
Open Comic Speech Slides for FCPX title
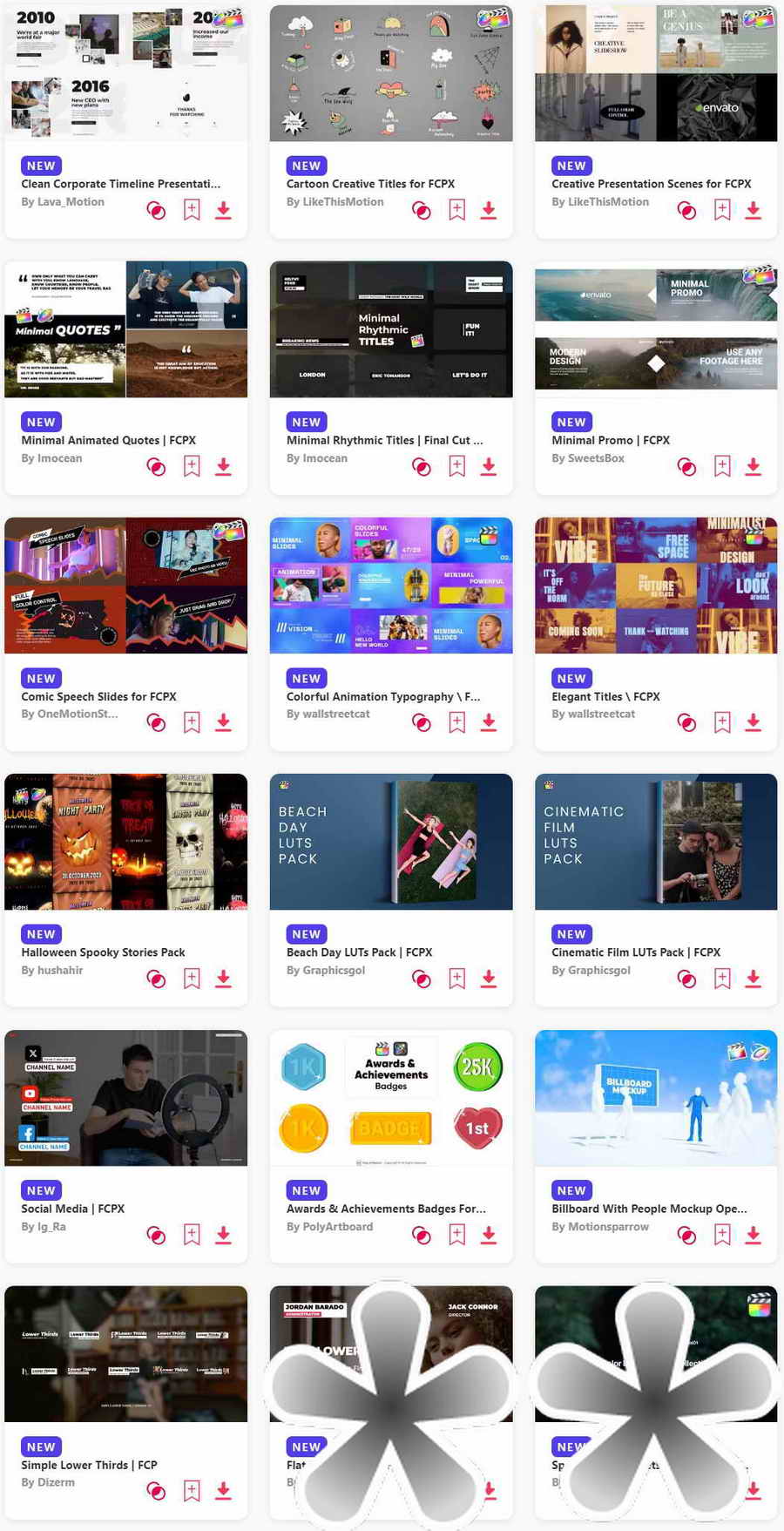(98, 697)
